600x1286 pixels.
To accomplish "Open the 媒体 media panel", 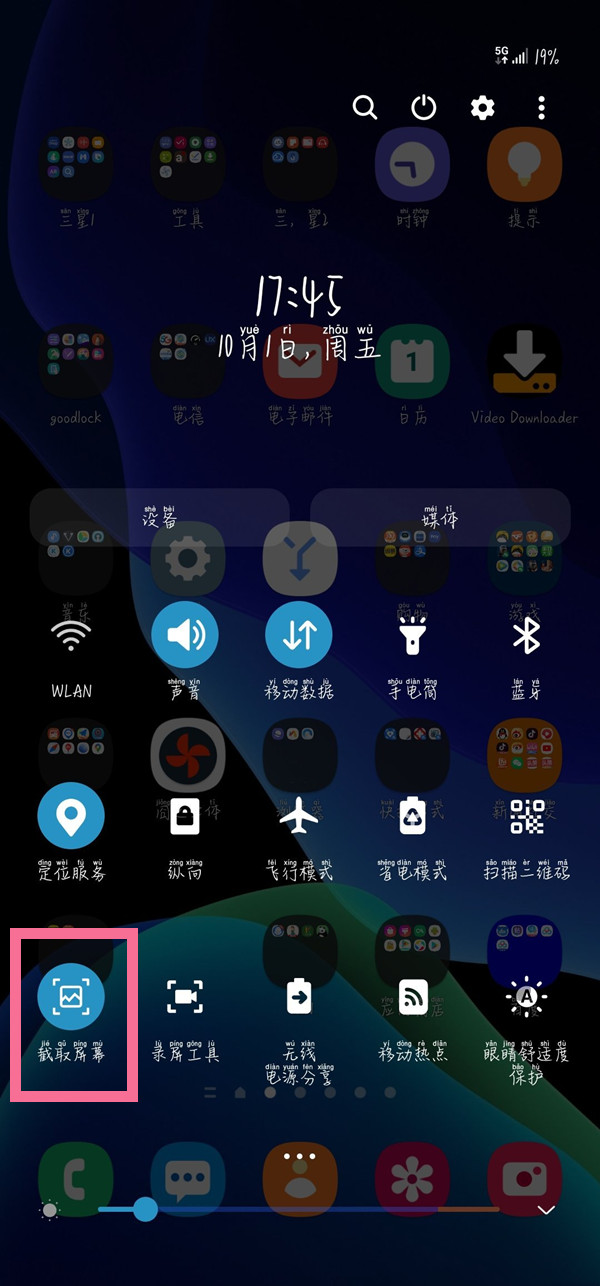I will coord(440,517).
